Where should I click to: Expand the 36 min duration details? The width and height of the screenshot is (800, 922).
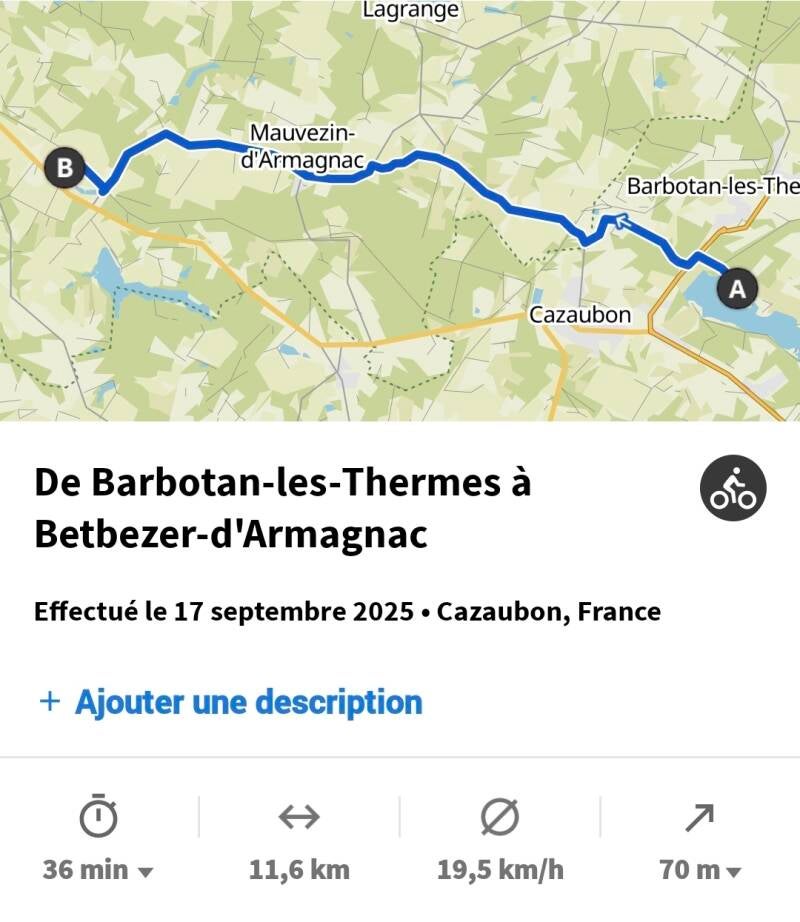click(x=98, y=868)
